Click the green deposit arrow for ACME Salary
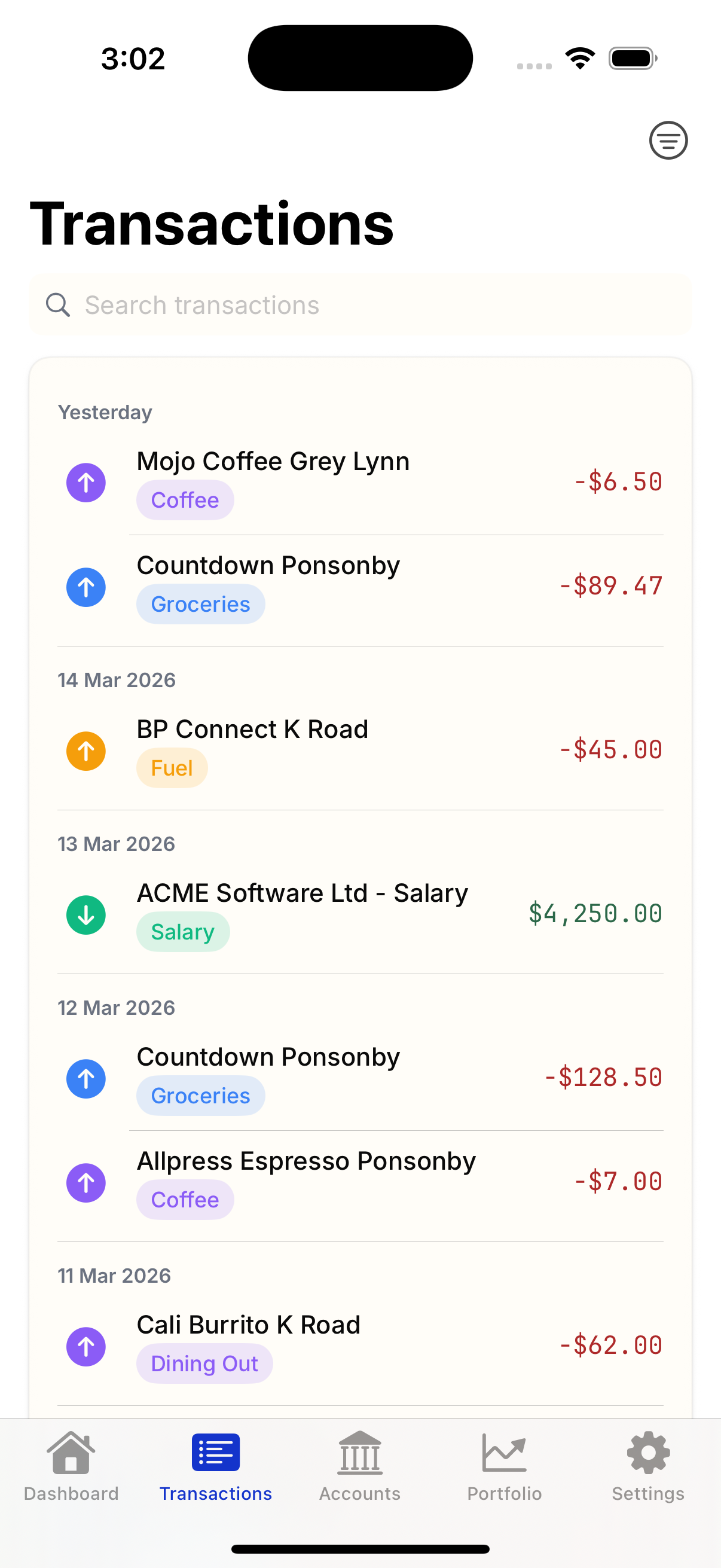This screenshot has width=721, height=1568. click(85, 914)
